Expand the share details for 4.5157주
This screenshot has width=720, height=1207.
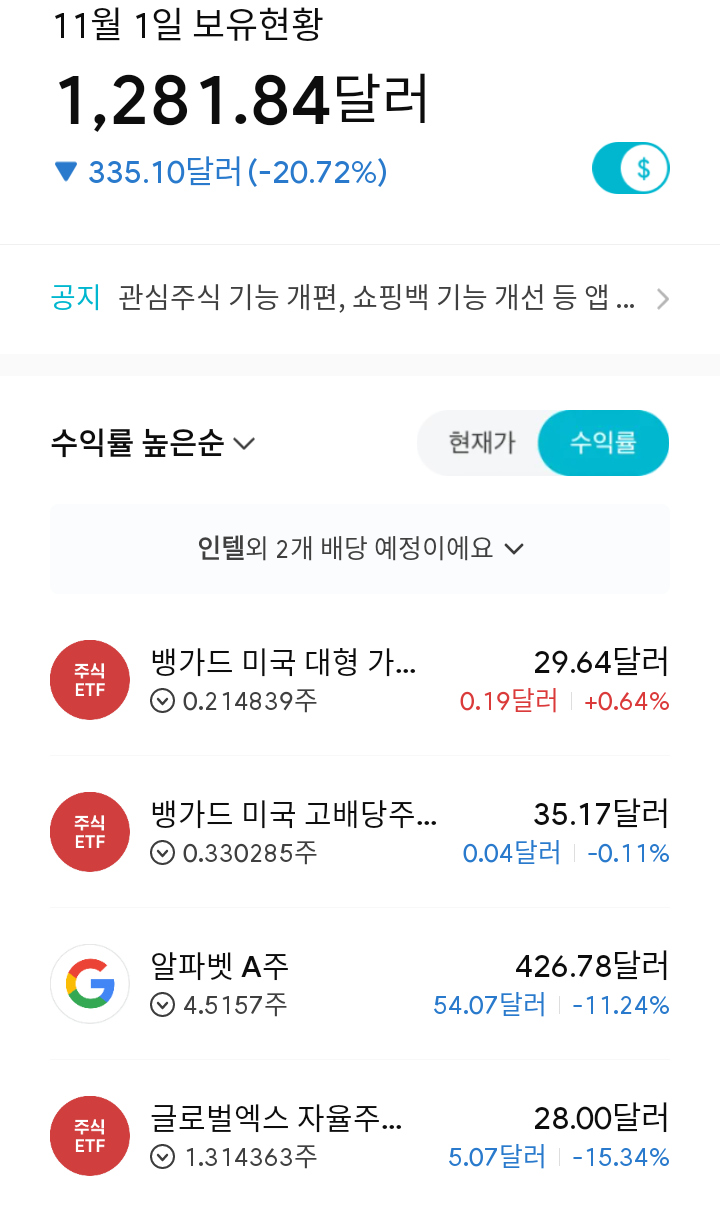163,1005
